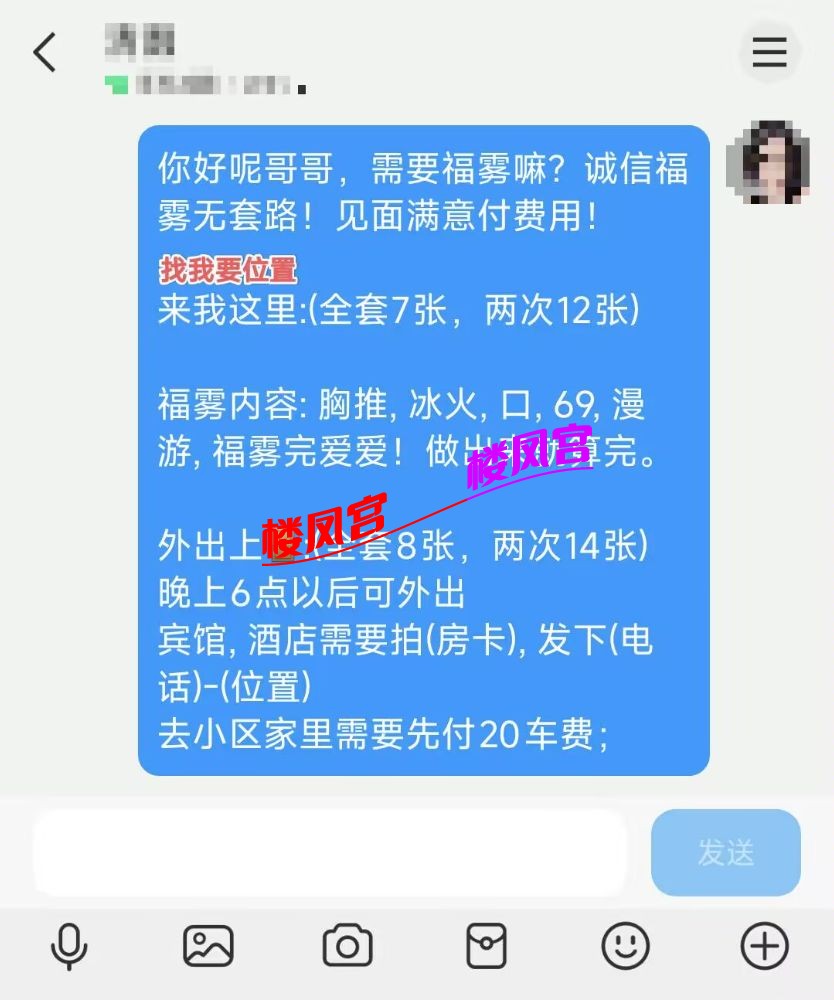The height and width of the screenshot is (1000, 834).
Task: Focus the message input box
Action: [x=330, y=853]
